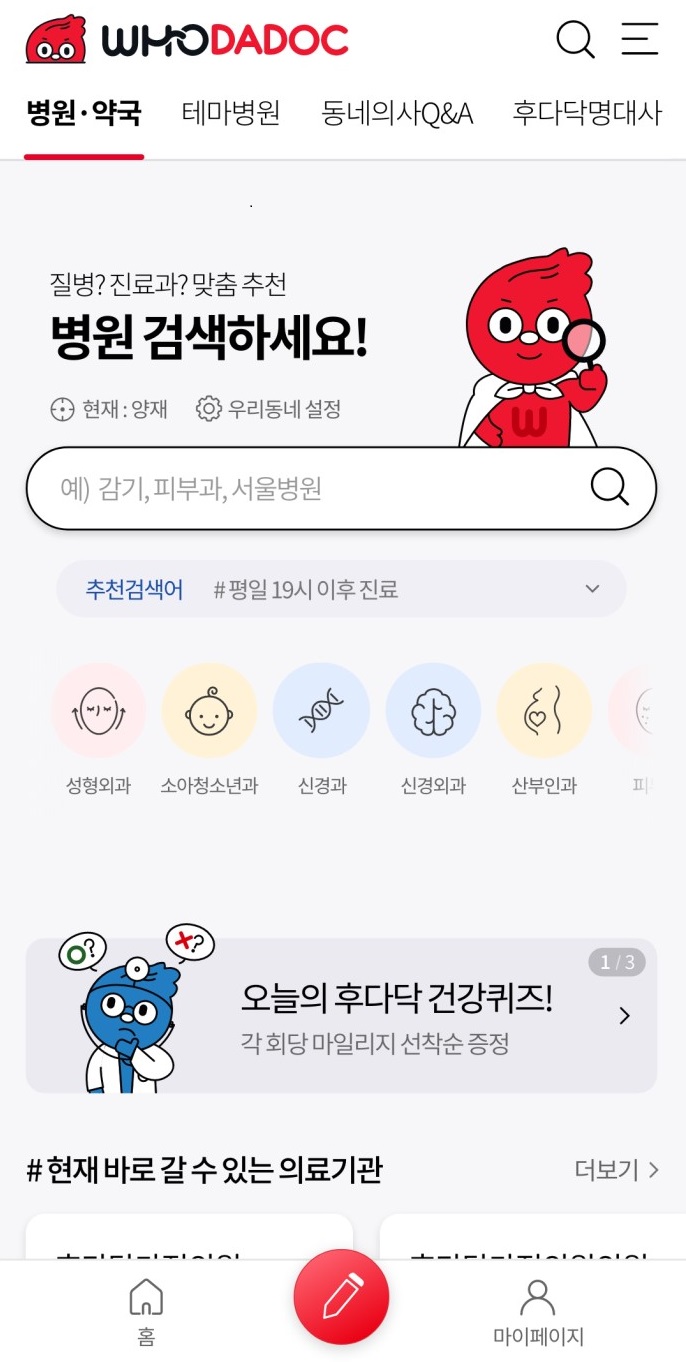Tap the 현재 : 양재 location indicator
This screenshot has height=1362, width=686.
point(110,409)
